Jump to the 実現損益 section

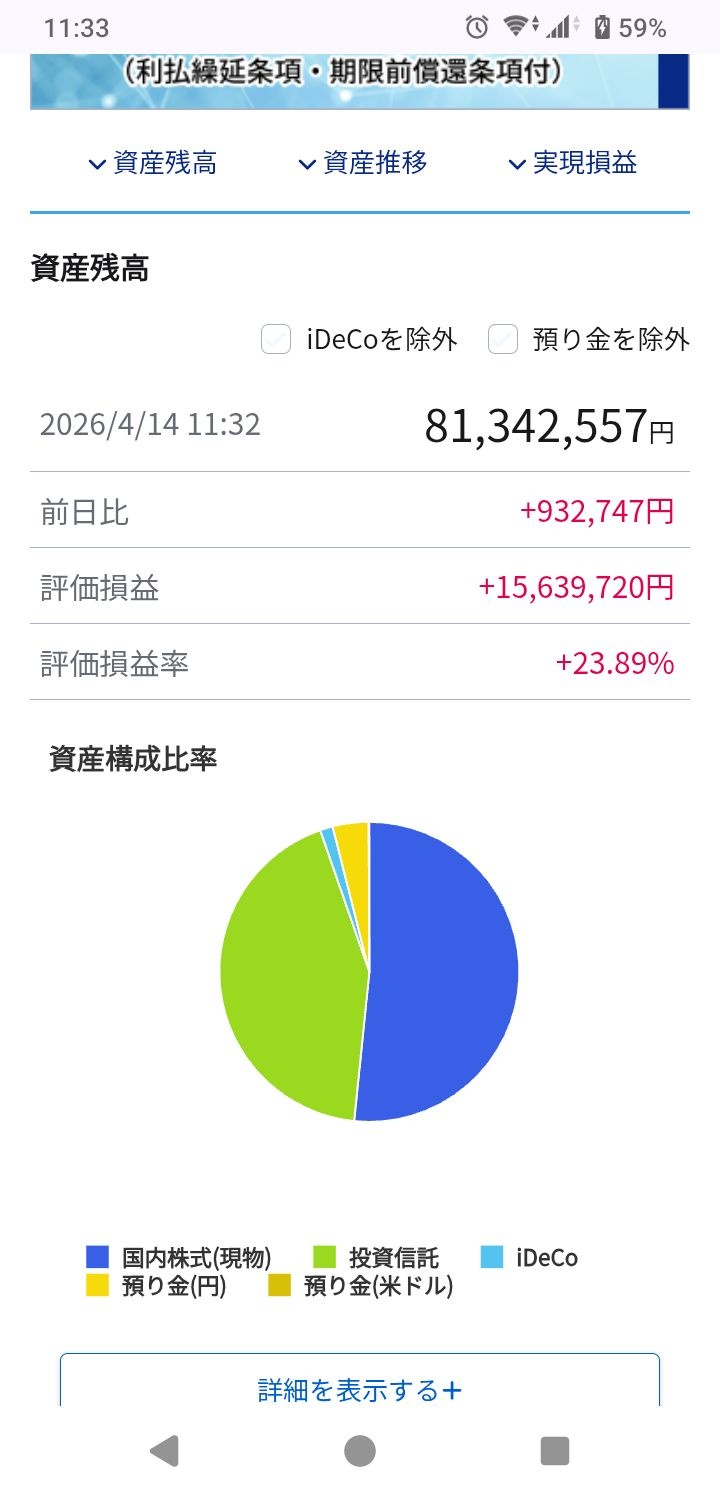pyautogui.click(x=573, y=164)
